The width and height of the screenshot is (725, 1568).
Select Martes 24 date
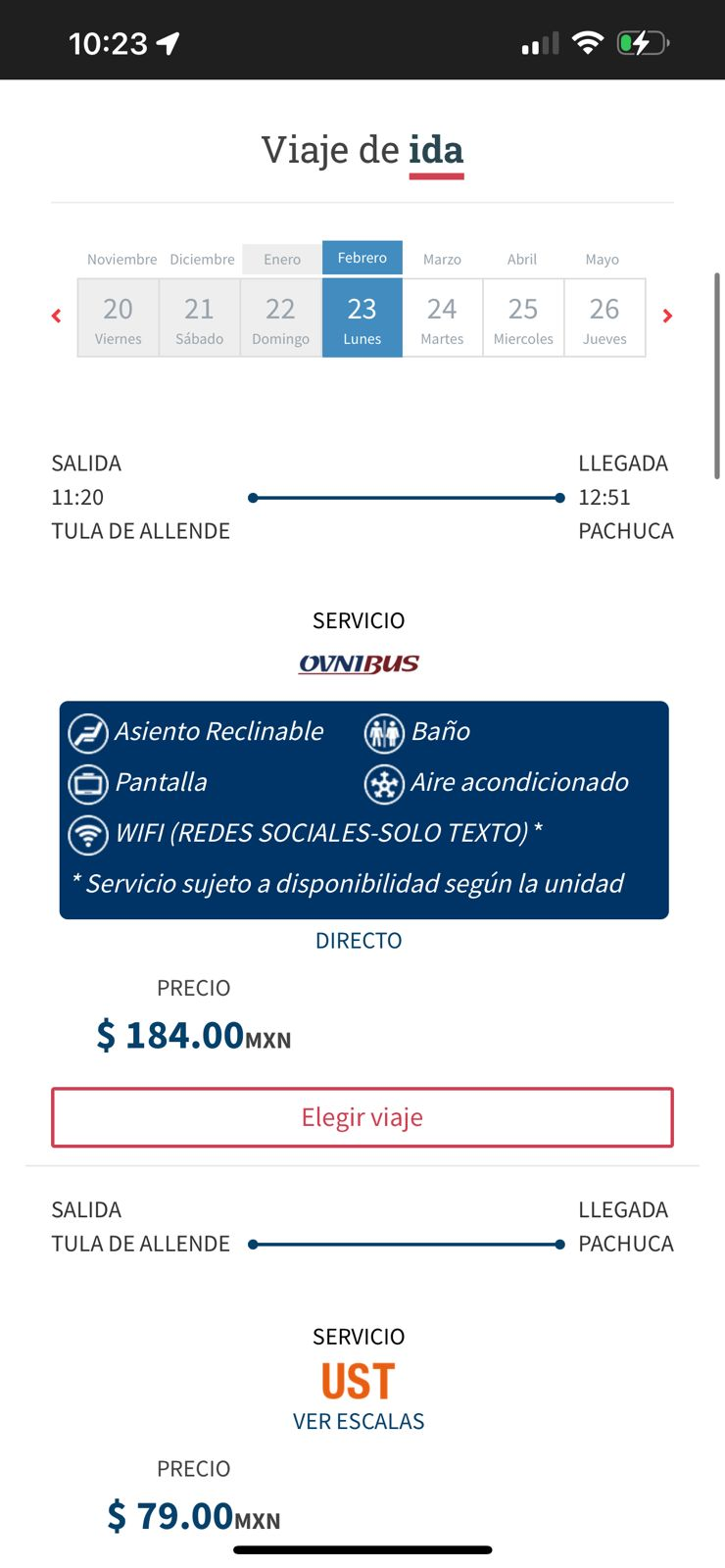[x=442, y=318]
